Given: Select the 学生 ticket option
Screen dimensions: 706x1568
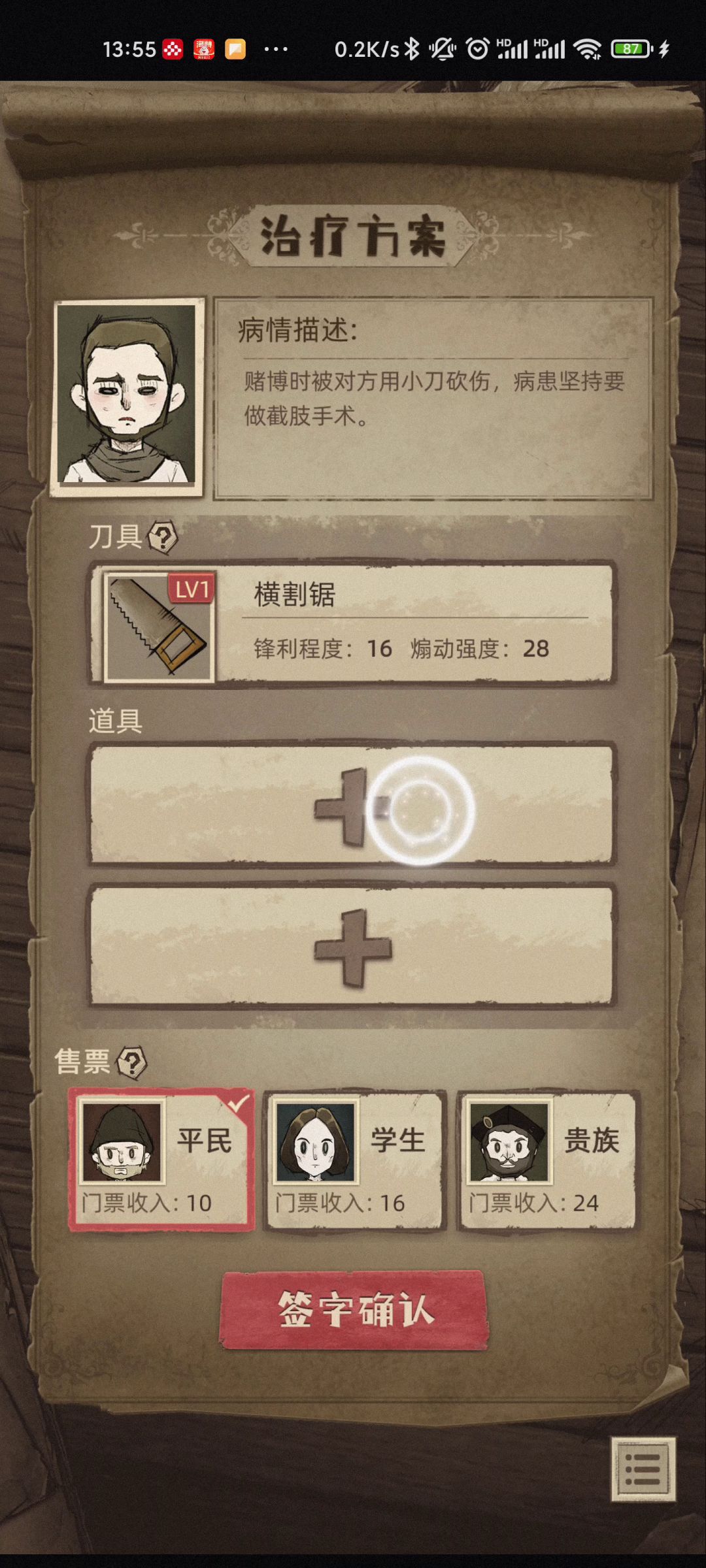Looking at the screenshot, I should pyautogui.click(x=354, y=1160).
